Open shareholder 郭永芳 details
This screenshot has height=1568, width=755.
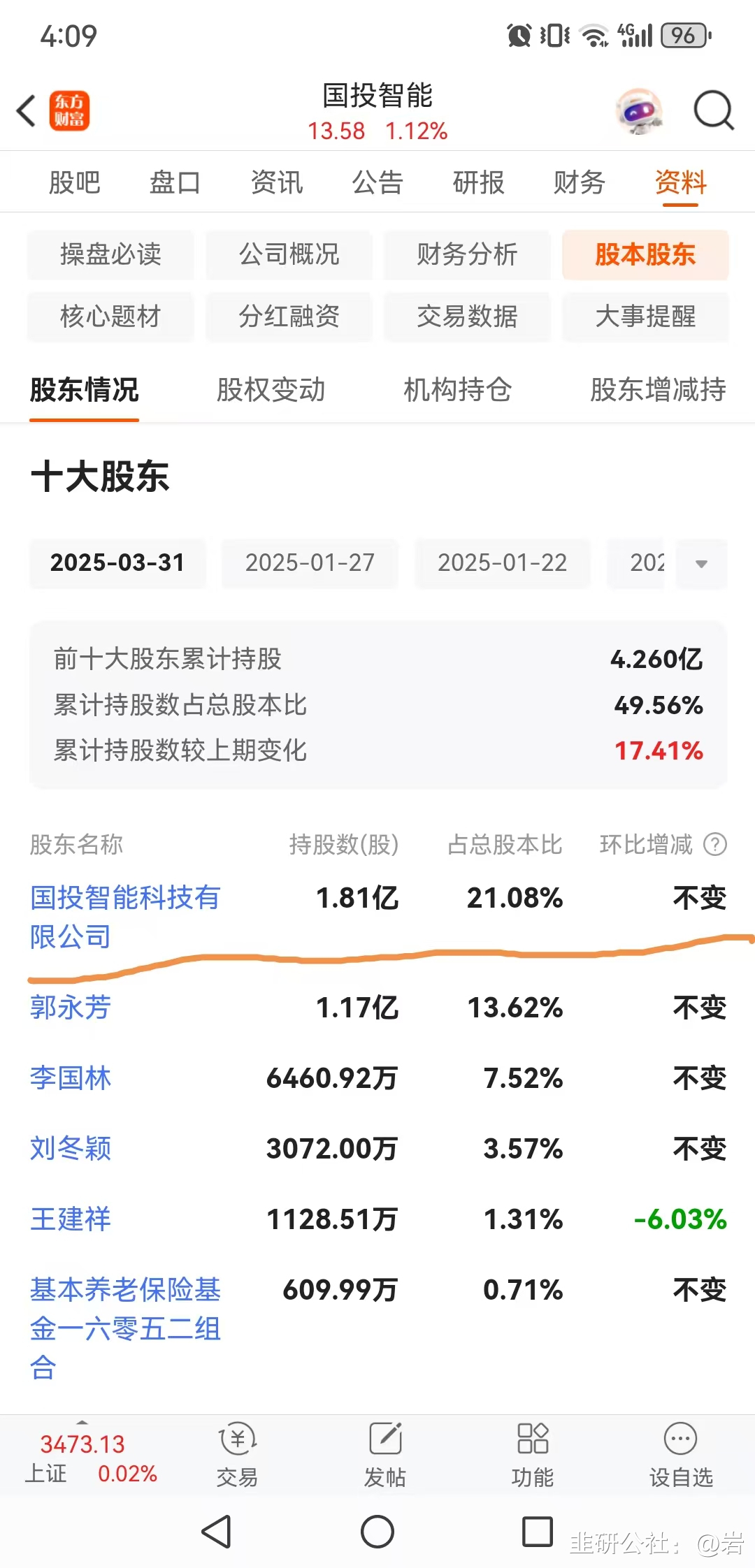click(x=71, y=1008)
